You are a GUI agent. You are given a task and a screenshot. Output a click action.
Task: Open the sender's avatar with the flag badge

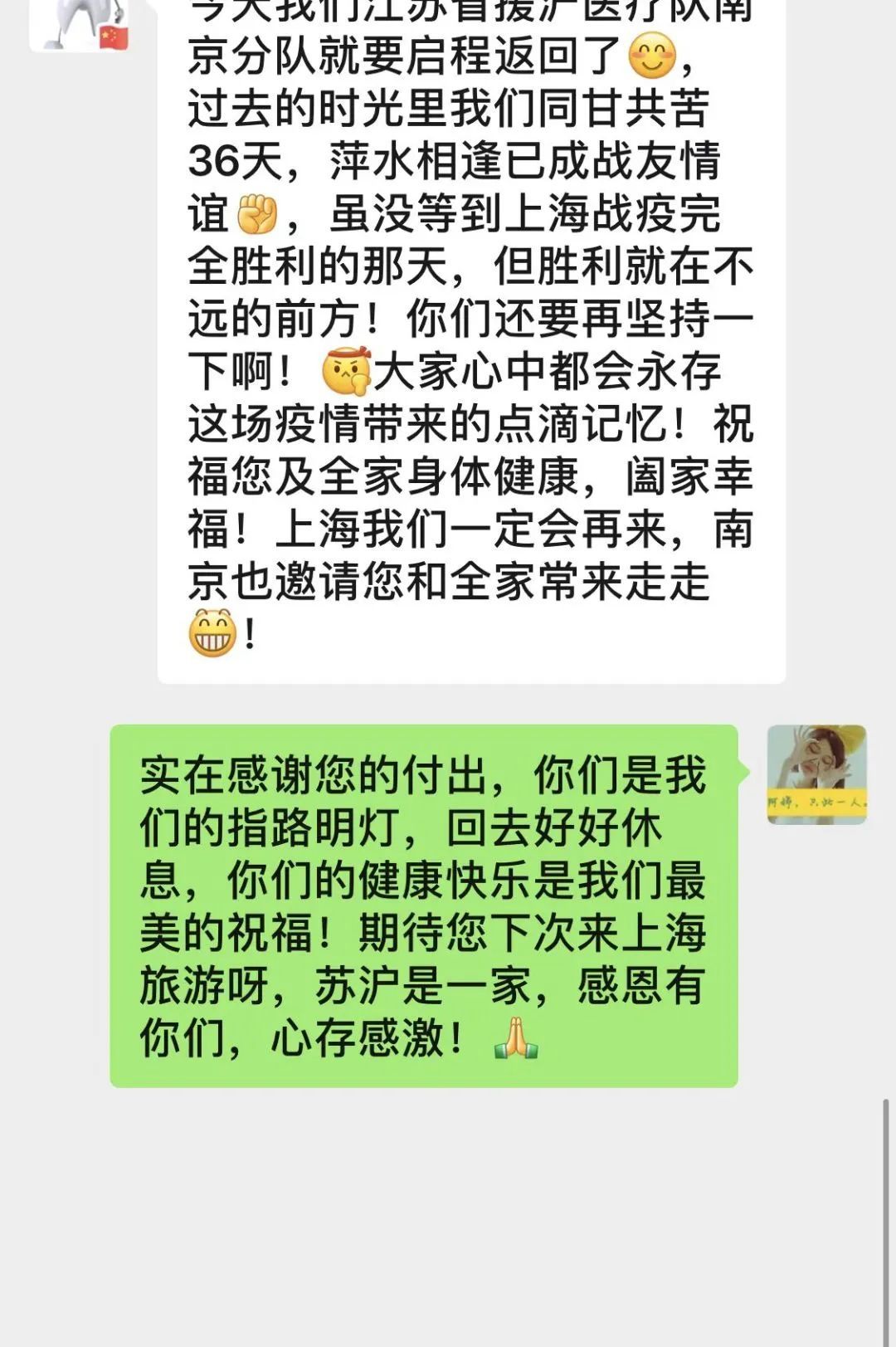pyautogui.click(x=79, y=23)
